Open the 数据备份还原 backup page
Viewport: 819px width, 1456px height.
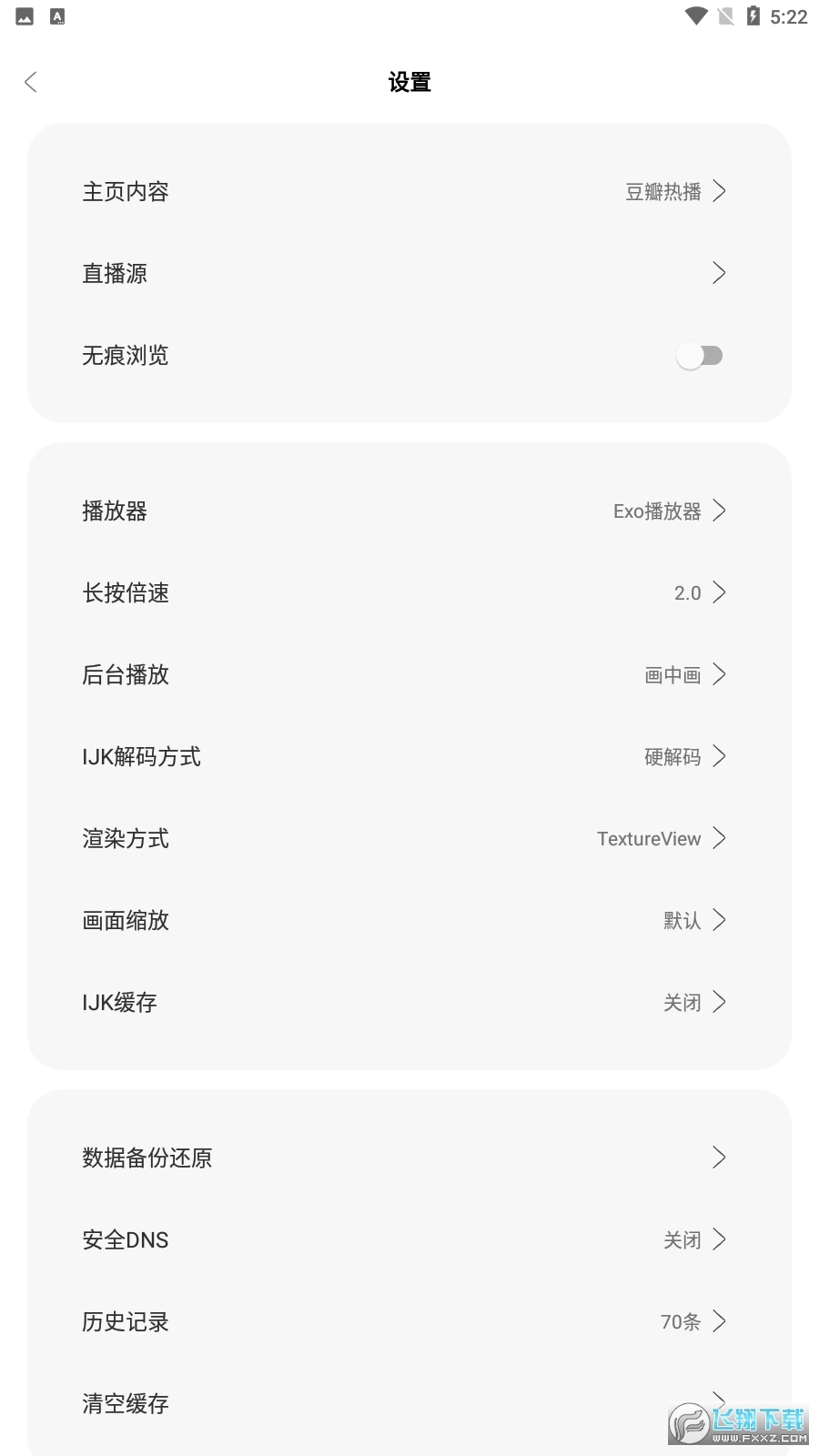click(x=409, y=1158)
